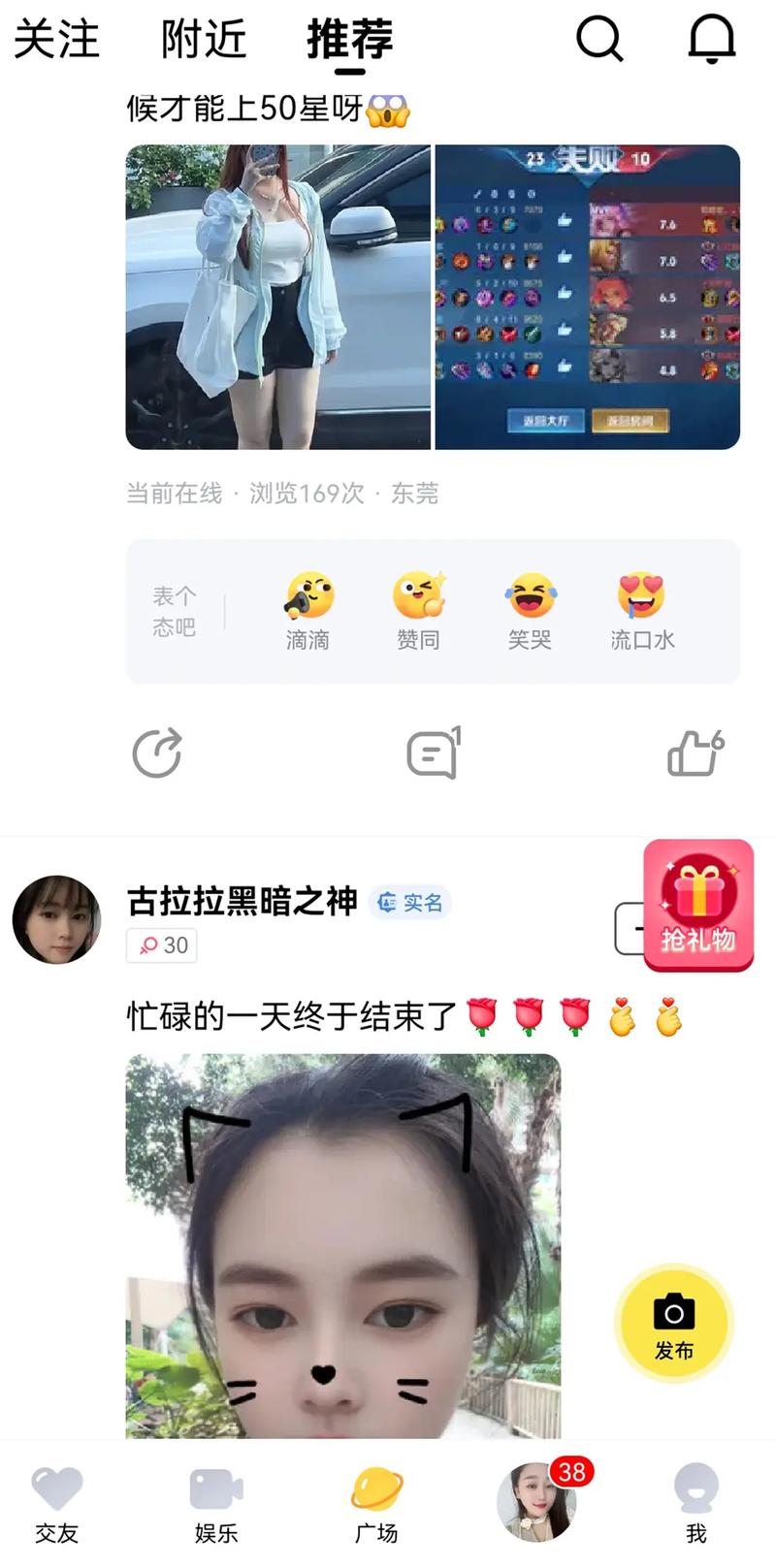Screen dimensions: 776x1568
Task: Select the 推荐 tab
Action: 350,40
